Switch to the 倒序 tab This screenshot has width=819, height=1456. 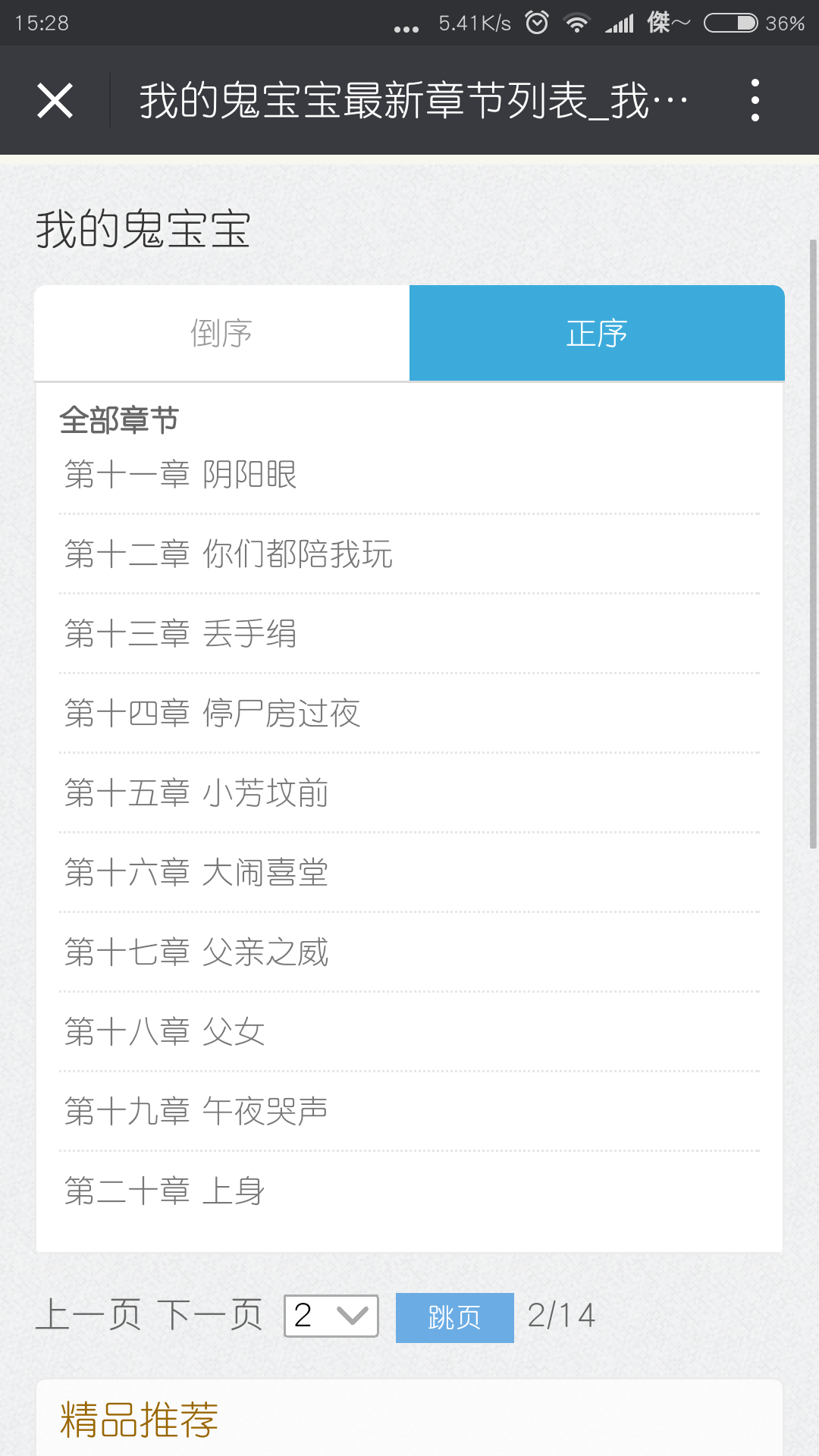pos(221,334)
